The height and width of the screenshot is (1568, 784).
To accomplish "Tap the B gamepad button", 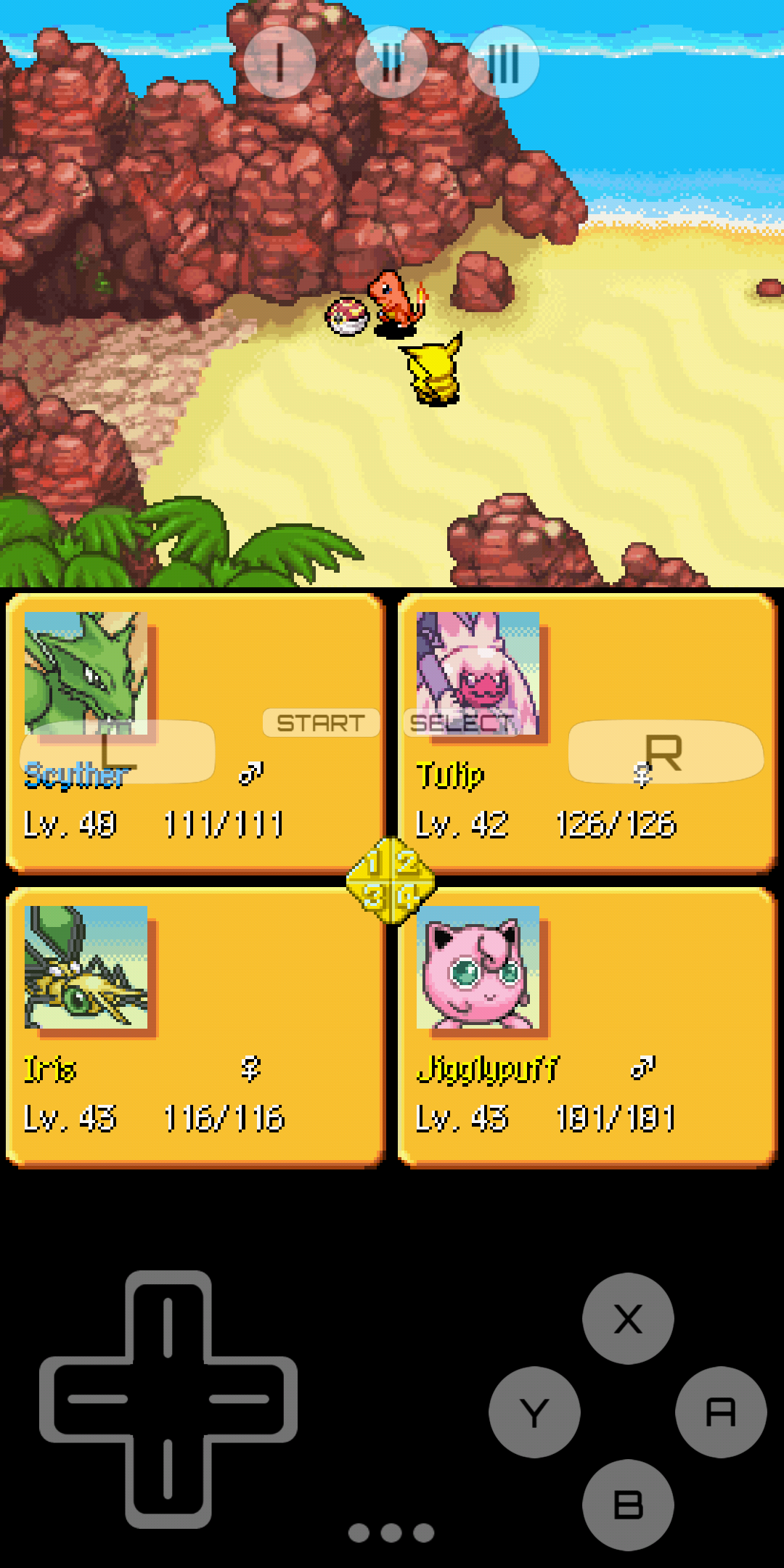I will [x=628, y=1505].
